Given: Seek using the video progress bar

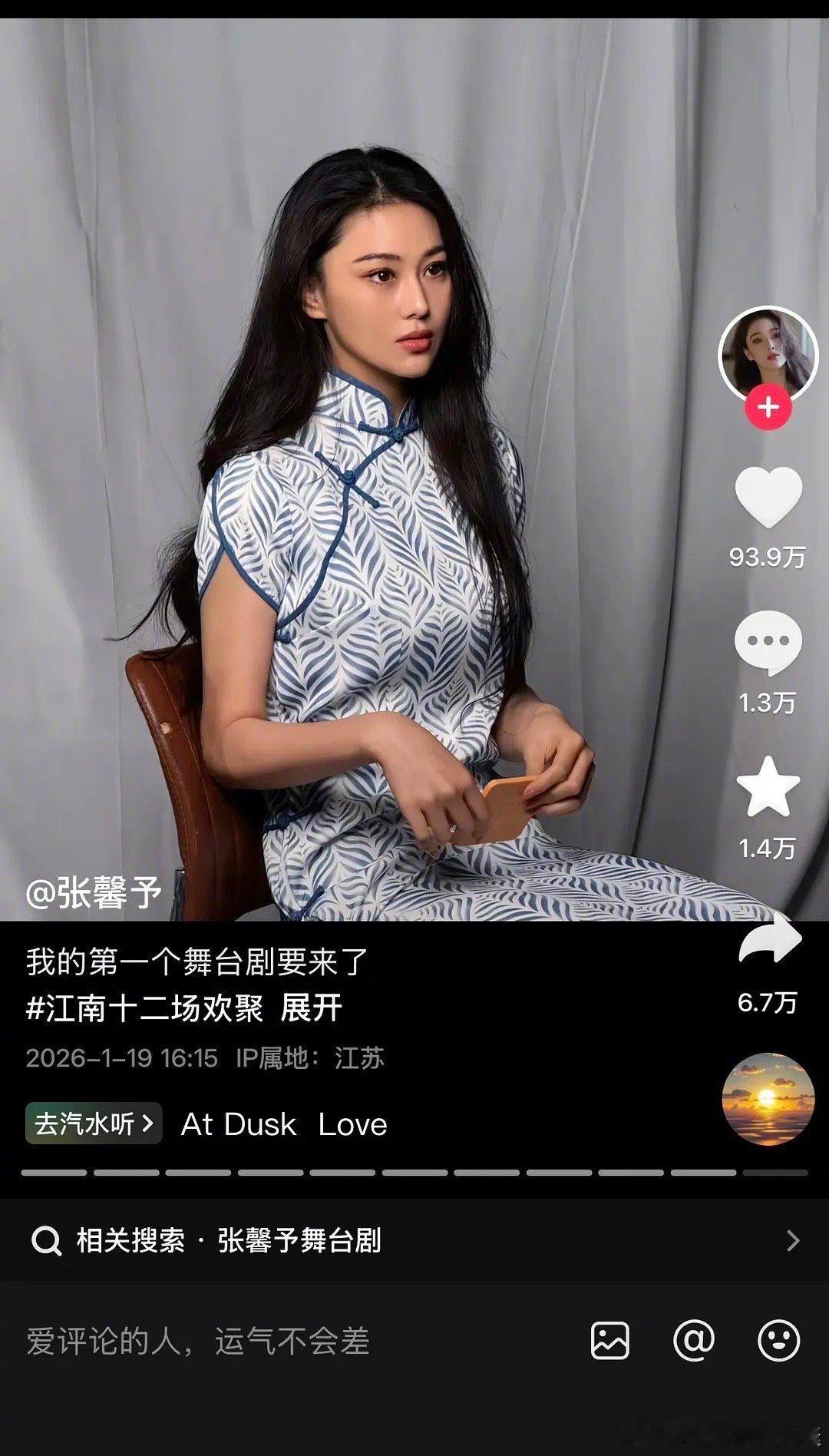Looking at the screenshot, I should [414, 1171].
